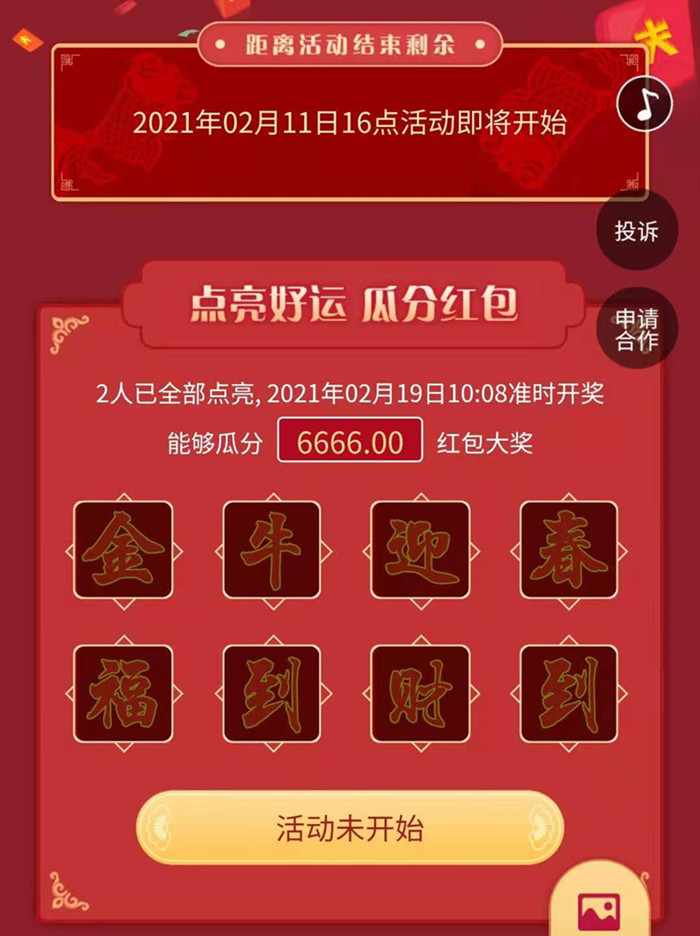Open the 投诉 complaint button

(637, 231)
